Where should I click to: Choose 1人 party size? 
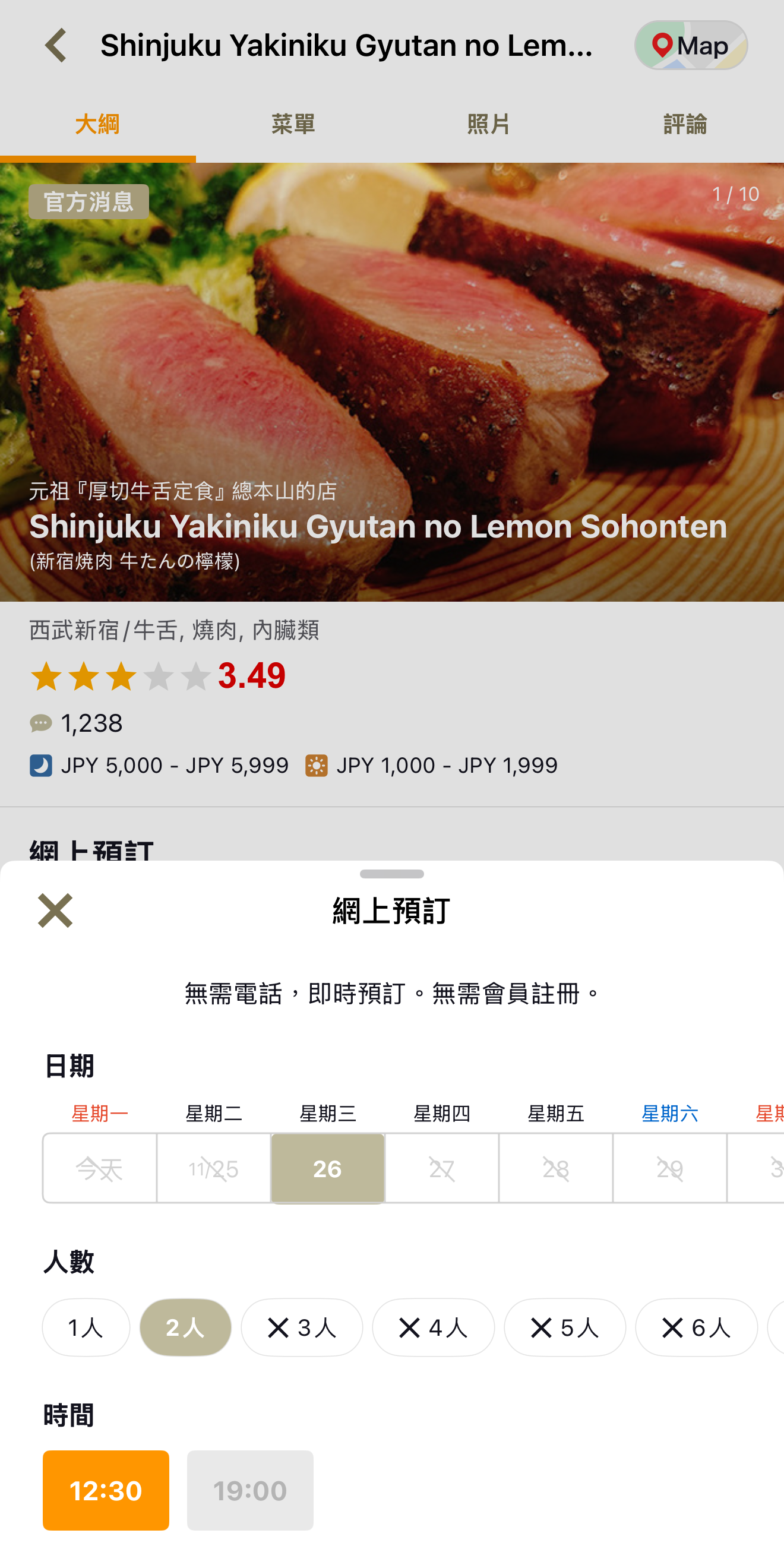[86, 1327]
